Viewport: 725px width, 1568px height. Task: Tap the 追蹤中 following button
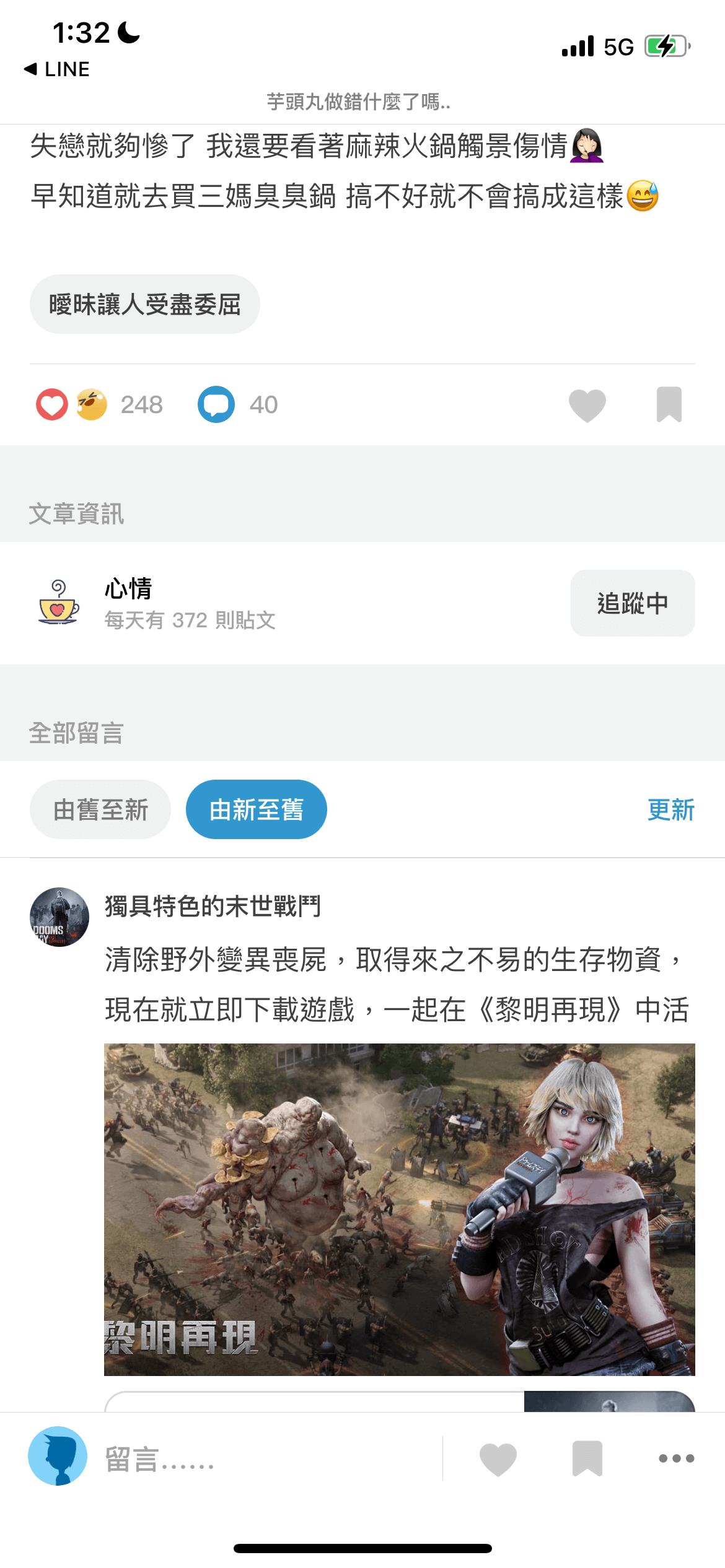pos(633,603)
